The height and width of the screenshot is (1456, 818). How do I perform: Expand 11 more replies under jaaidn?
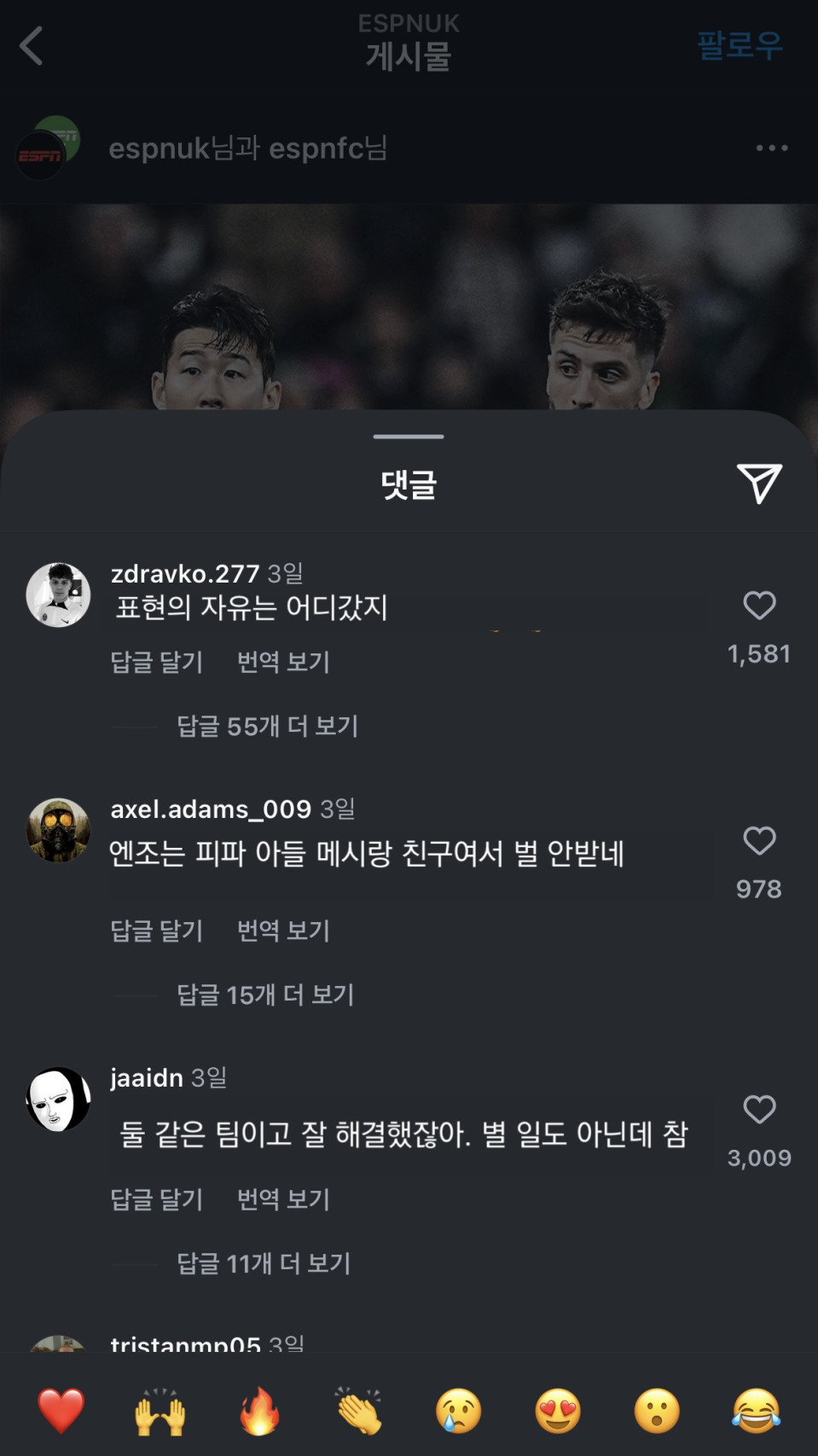pos(263,1263)
